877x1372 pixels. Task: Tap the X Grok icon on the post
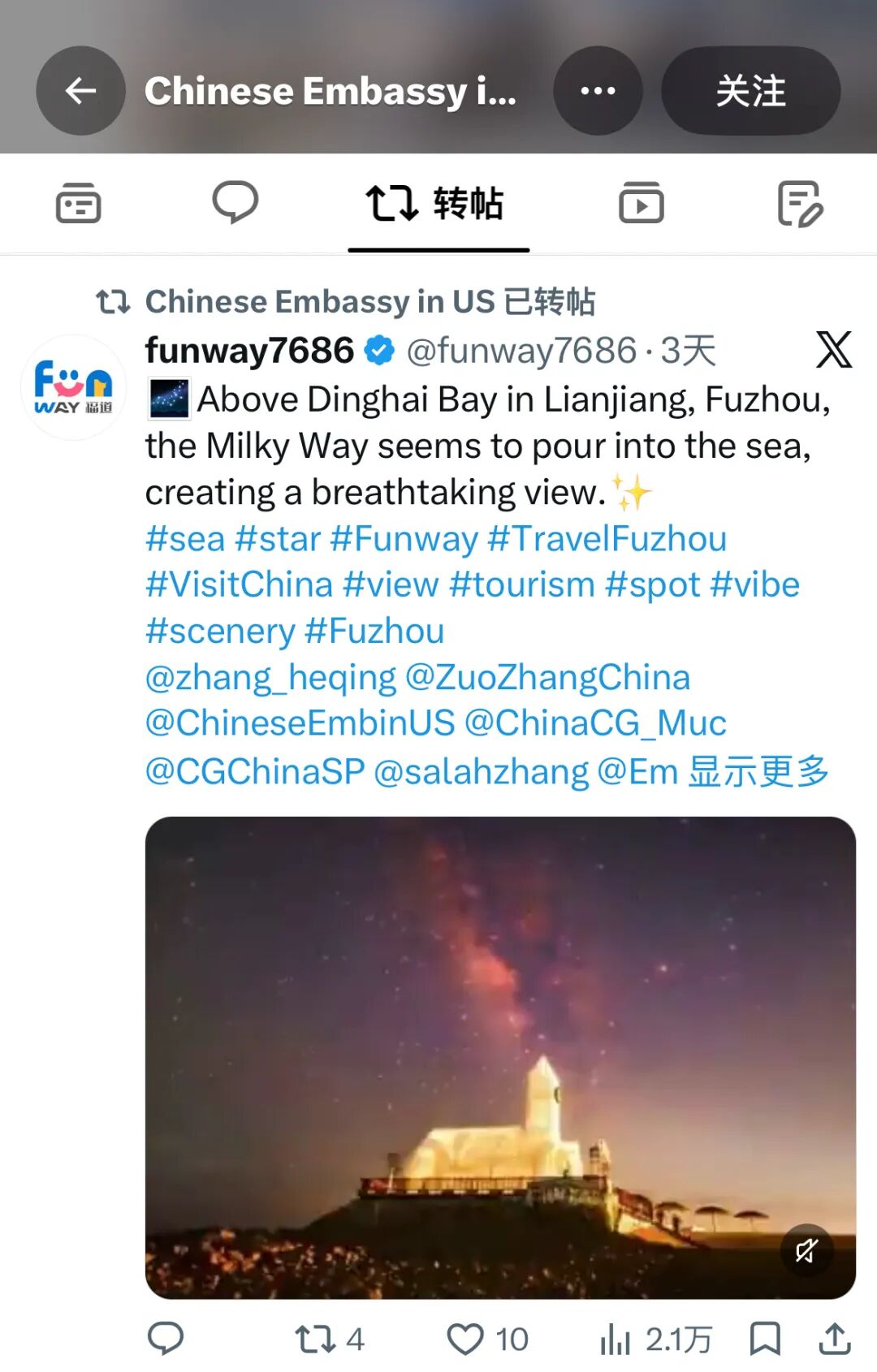pyautogui.click(x=834, y=350)
